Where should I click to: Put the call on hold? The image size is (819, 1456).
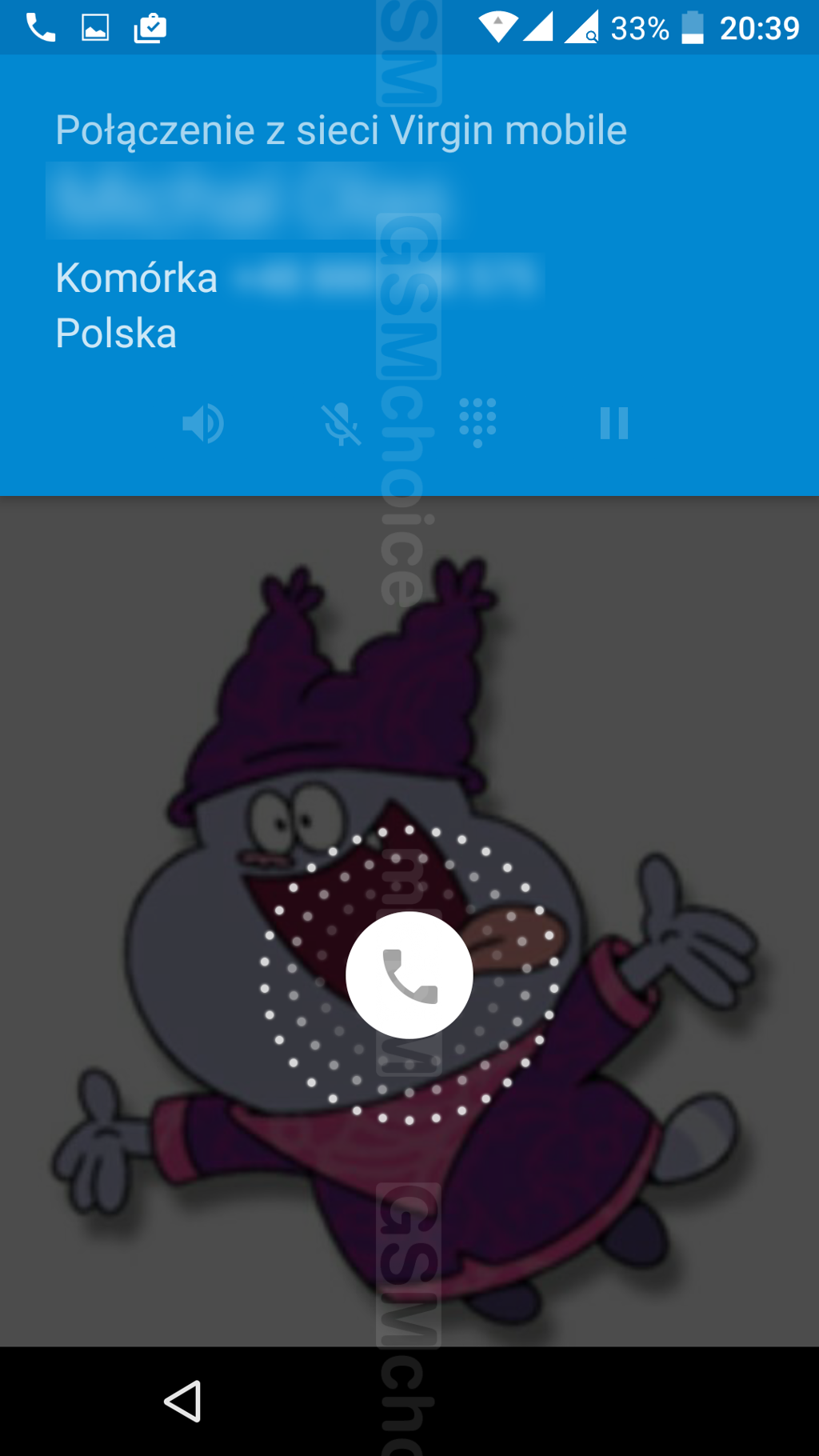pyautogui.click(x=613, y=423)
